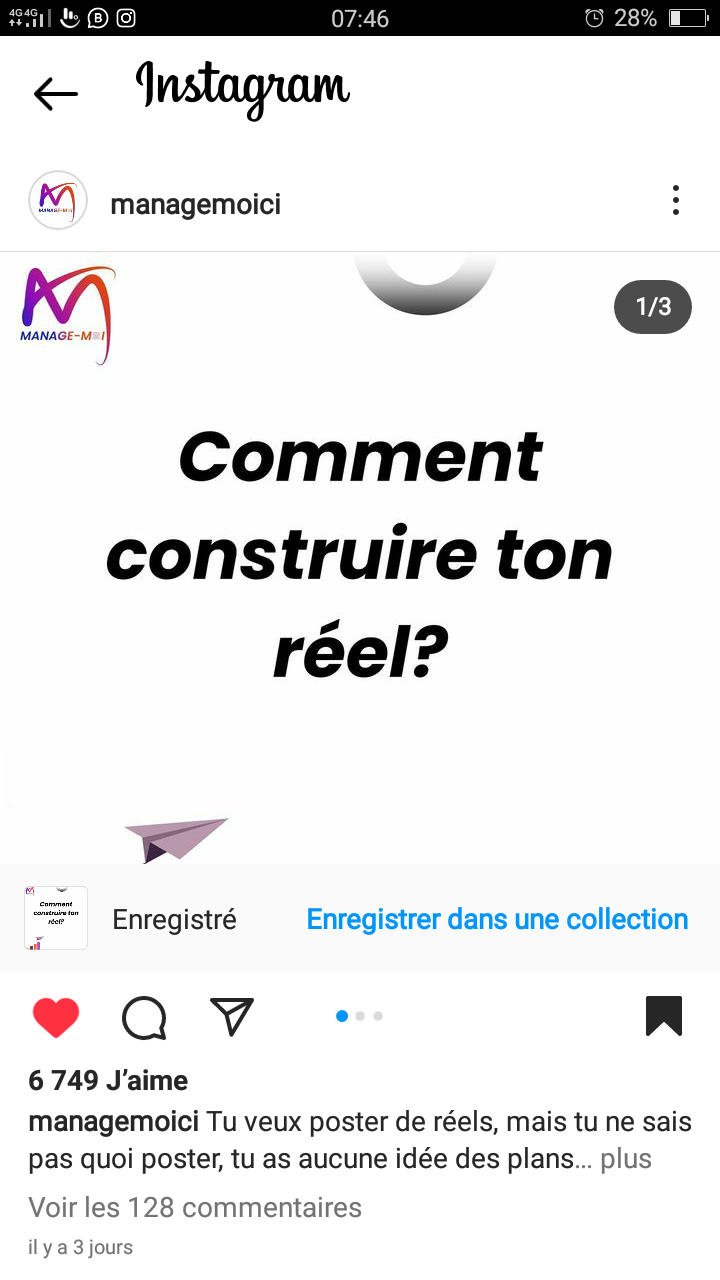Expand the caption with plus
The height and width of the screenshot is (1280, 720).
pos(626,1159)
